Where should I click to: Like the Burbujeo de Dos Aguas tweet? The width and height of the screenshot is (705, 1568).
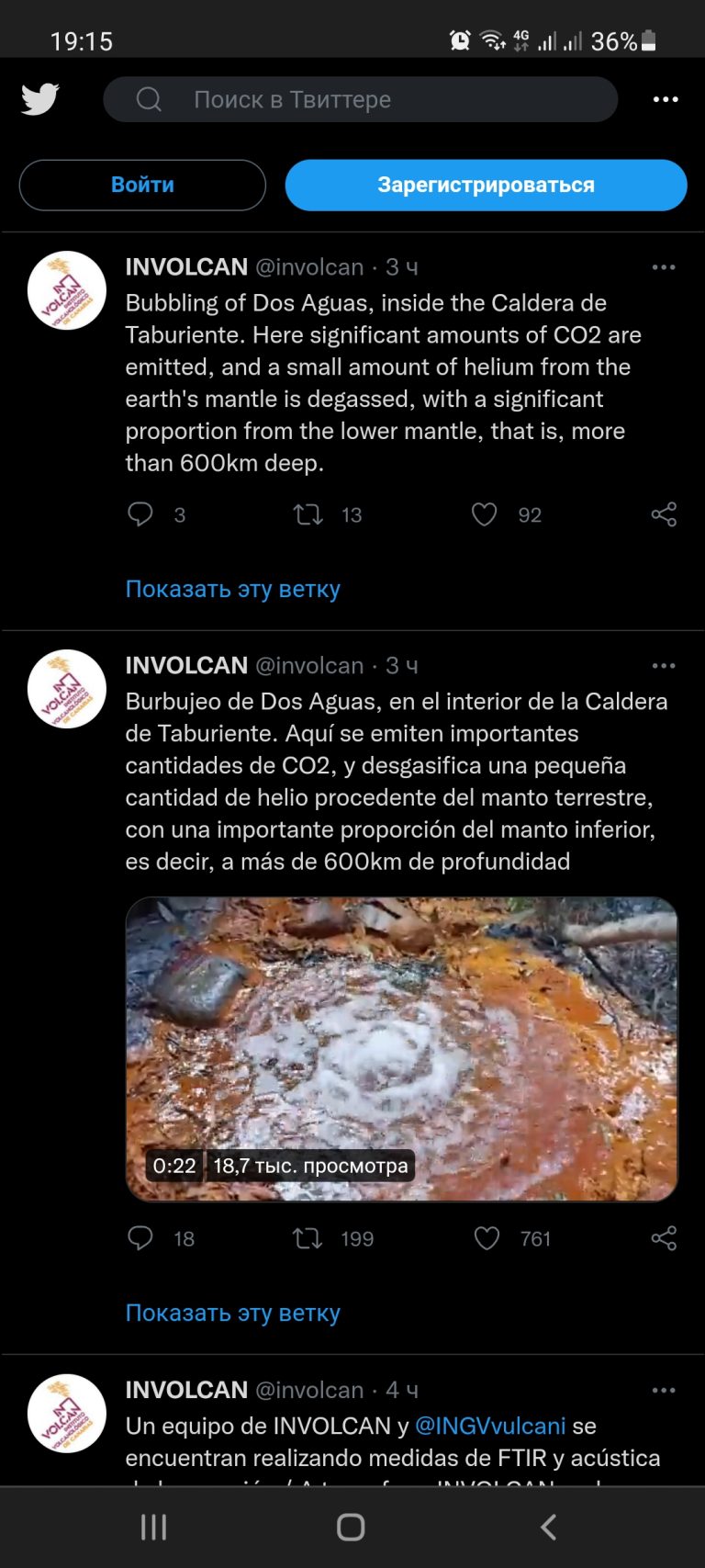[487, 1238]
